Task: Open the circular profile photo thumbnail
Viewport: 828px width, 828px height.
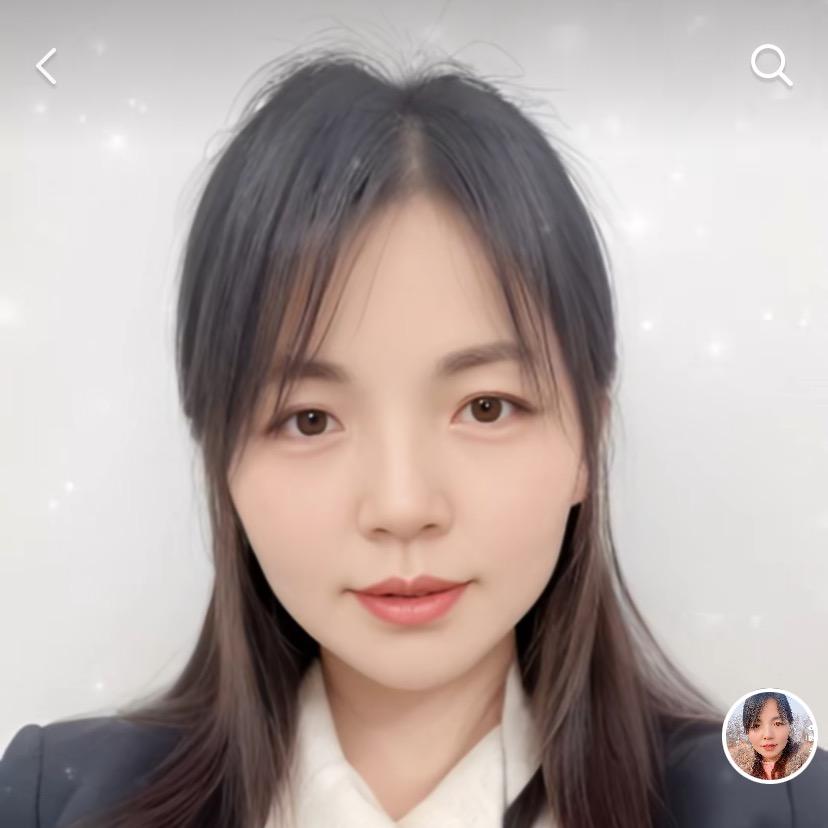Action: [769, 736]
